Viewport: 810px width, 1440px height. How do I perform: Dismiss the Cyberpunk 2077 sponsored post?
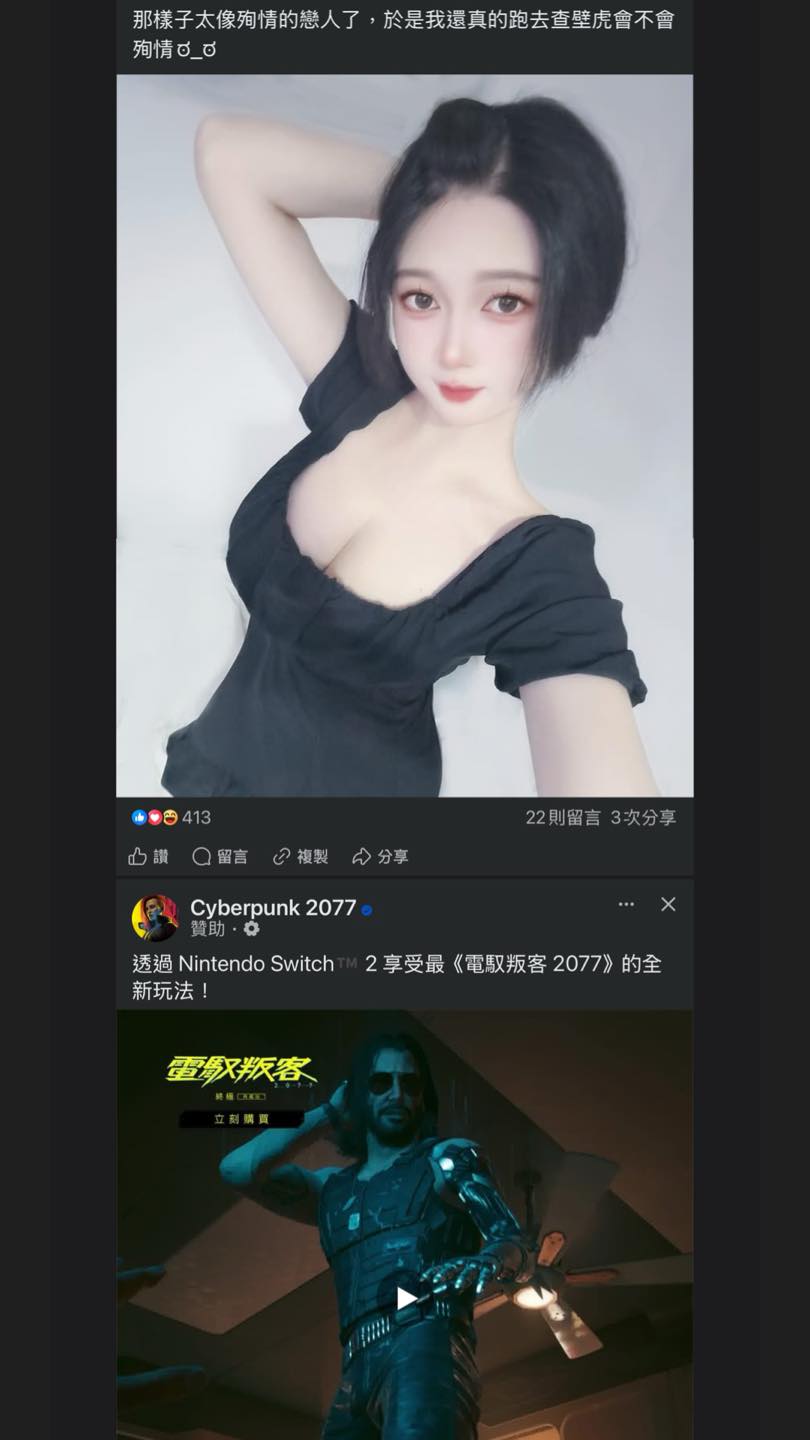[668, 904]
